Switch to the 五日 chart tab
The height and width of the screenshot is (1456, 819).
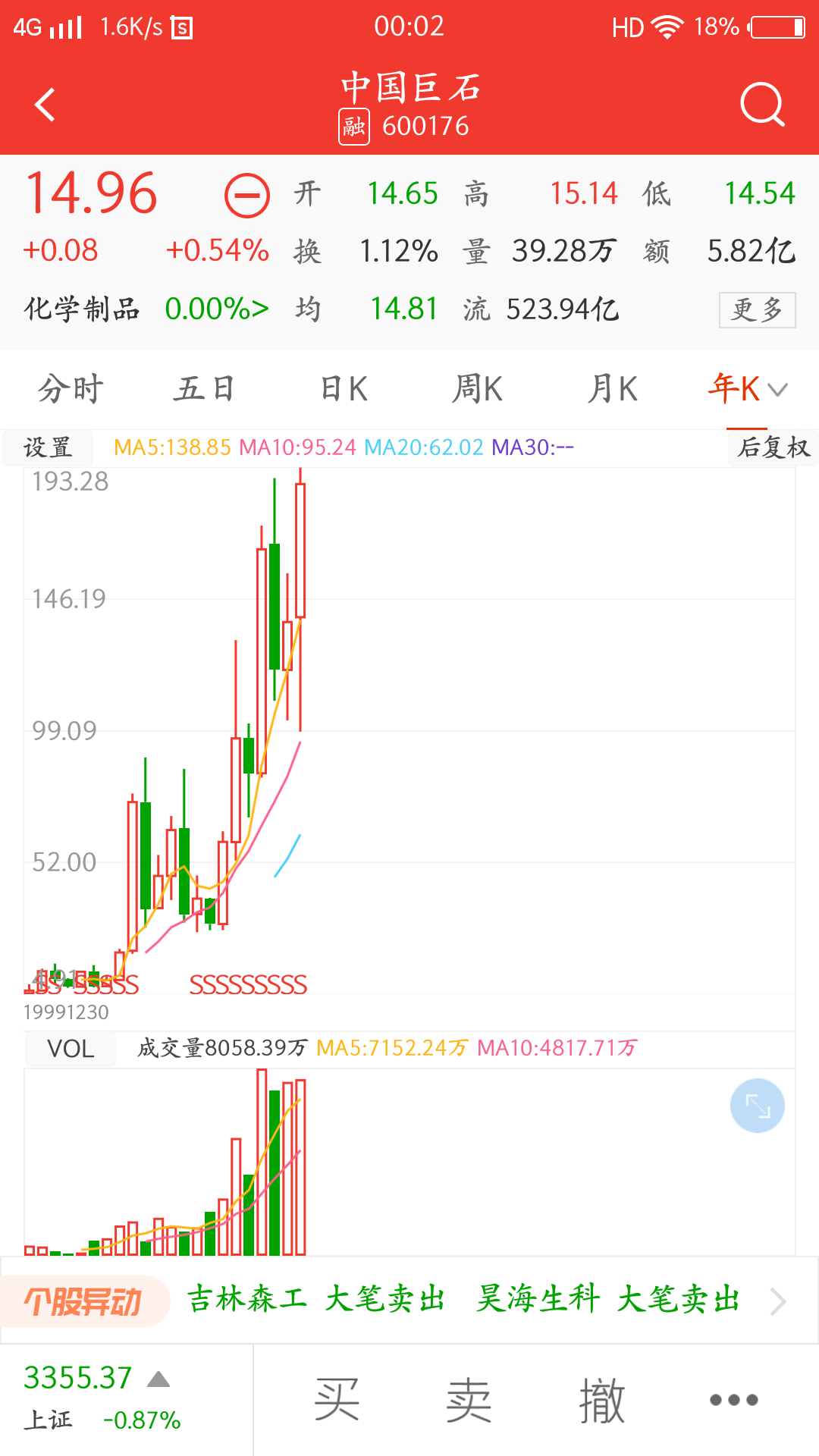[x=204, y=390]
